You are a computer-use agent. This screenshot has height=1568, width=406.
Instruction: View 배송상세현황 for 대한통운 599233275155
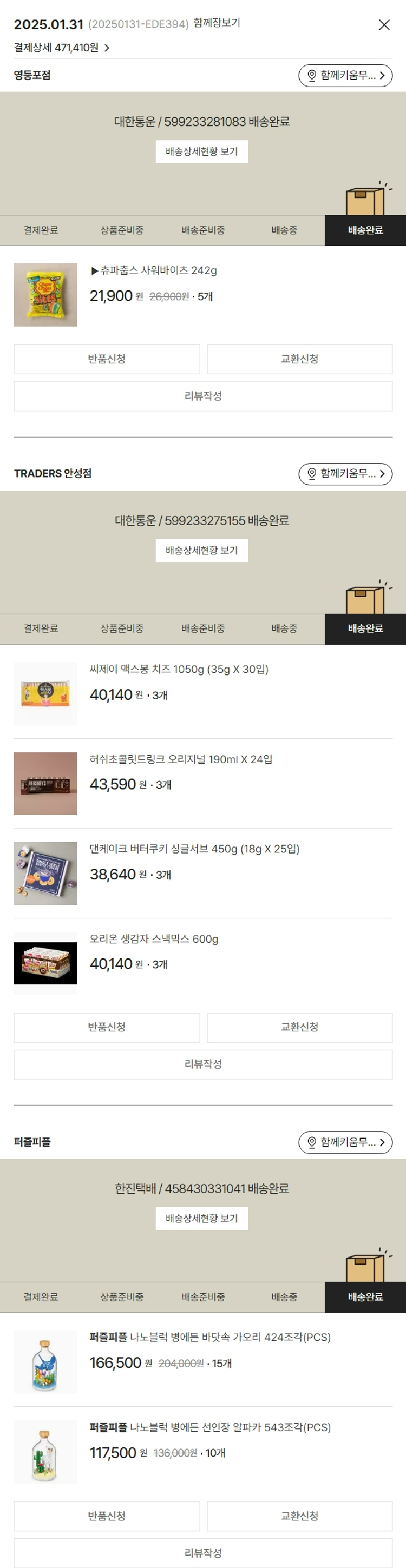pyautogui.click(x=202, y=550)
